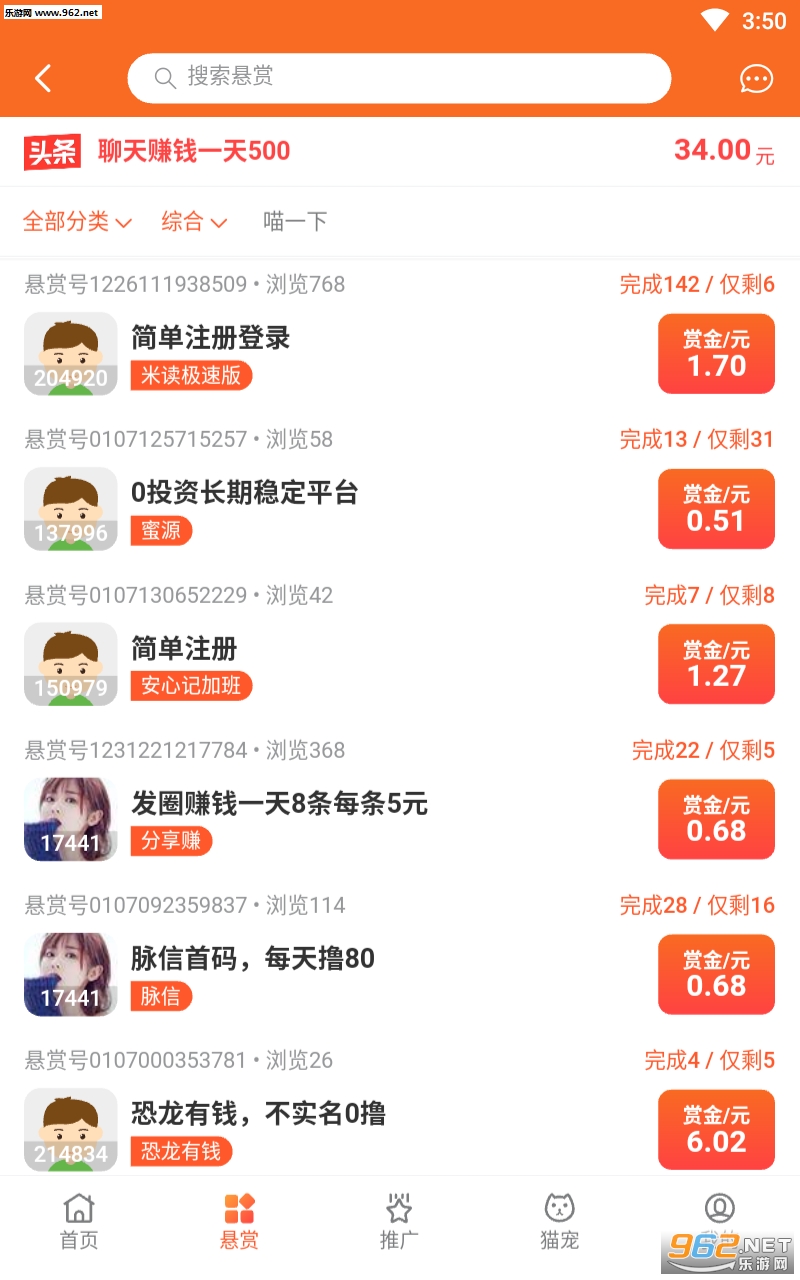Switch to the 猫宠 tab
Screen dimensions: 800x1280
(x=559, y=1221)
